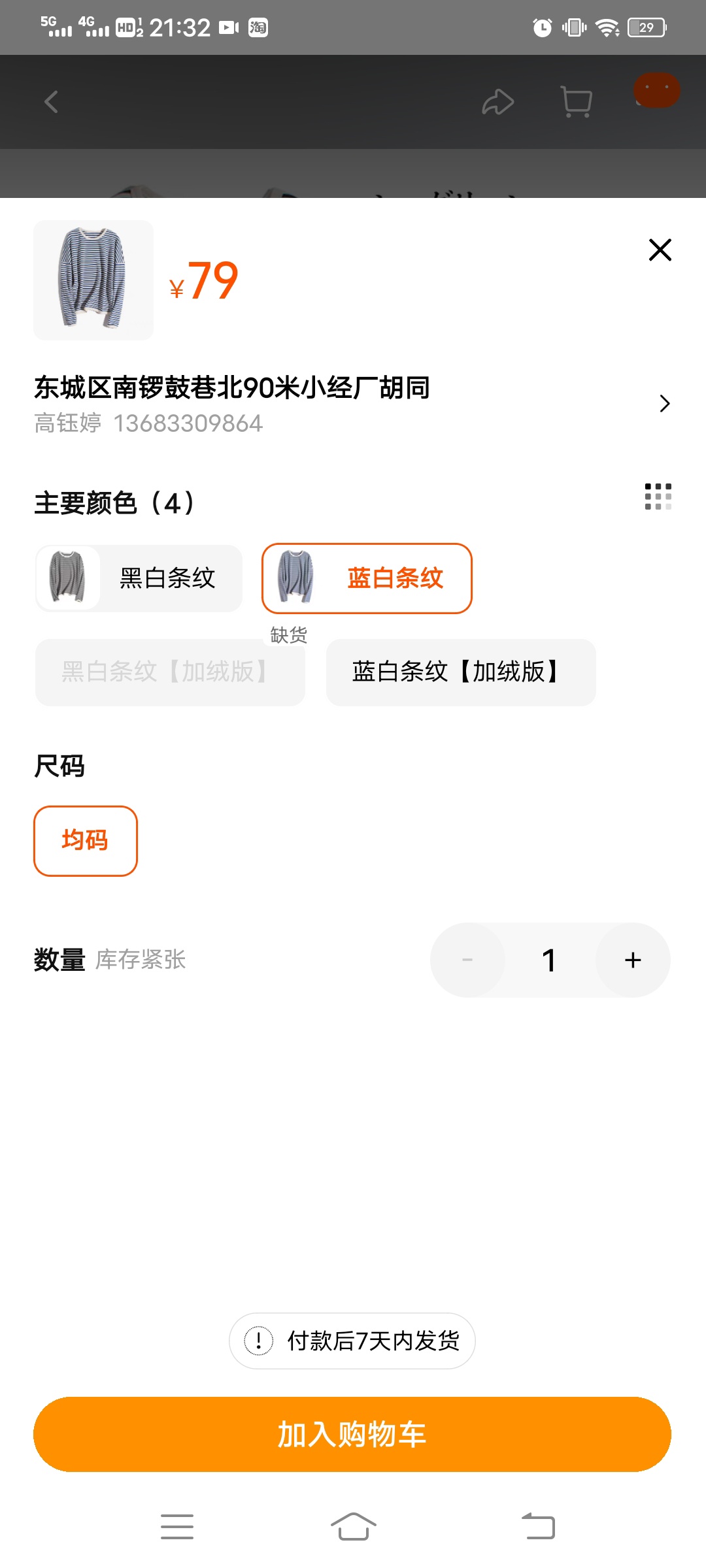Select the 均码 size option
The image size is (706, 1568).
tap(86, 841)
